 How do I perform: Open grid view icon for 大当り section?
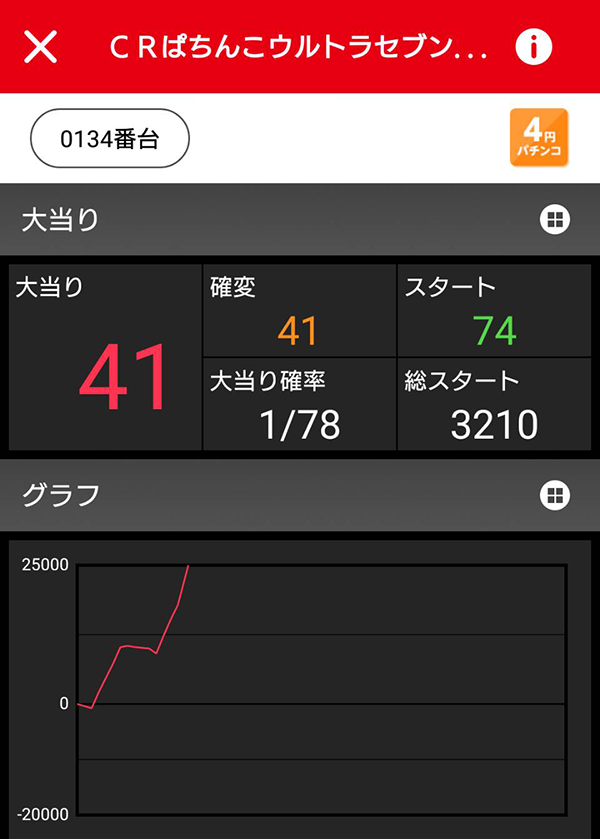[x=555, y=220]
